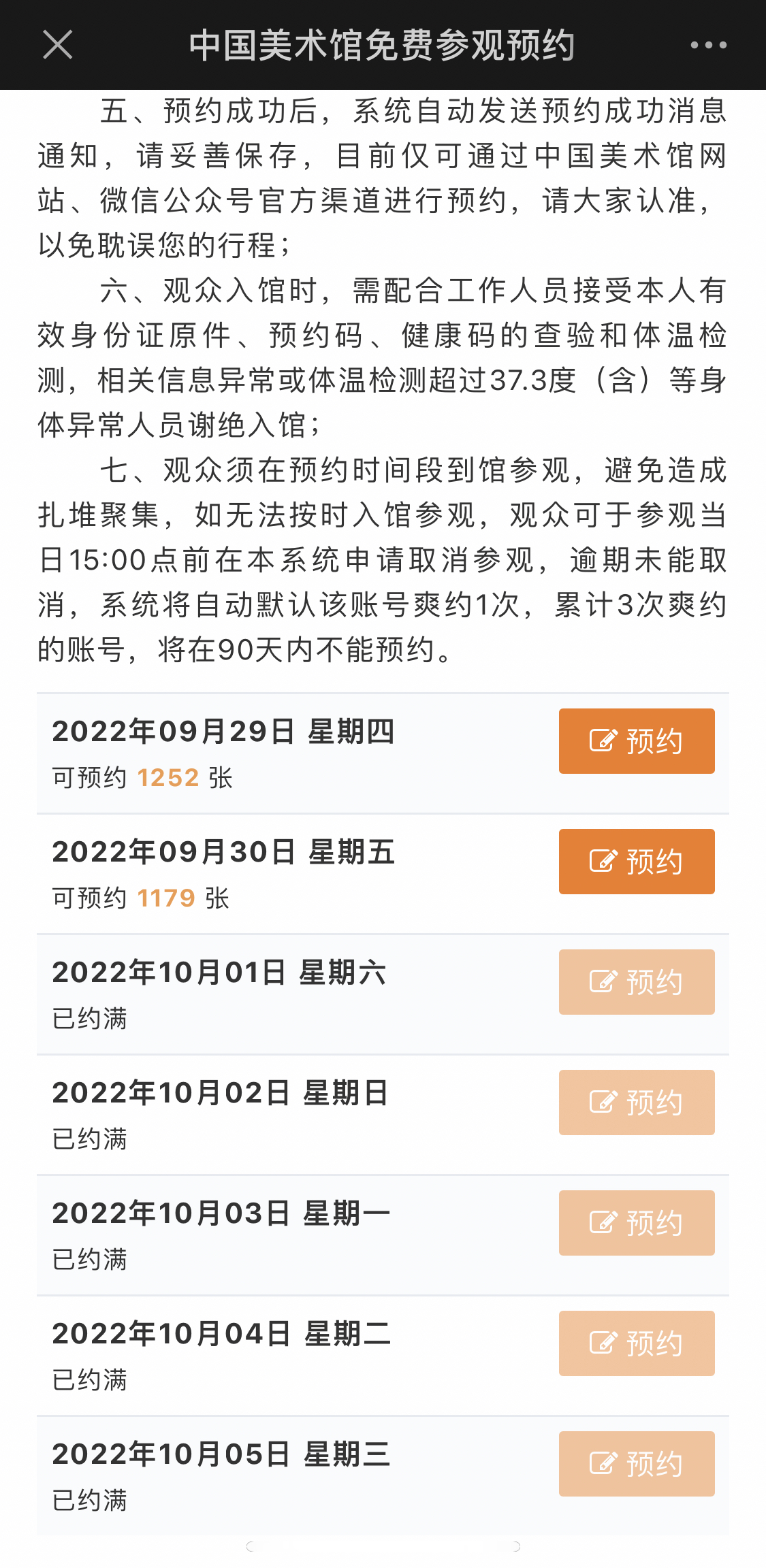The width and height of the screenshot is (766, 1568).
Task: Open the three-dot more options menu
Action: [x=708, y=45]
